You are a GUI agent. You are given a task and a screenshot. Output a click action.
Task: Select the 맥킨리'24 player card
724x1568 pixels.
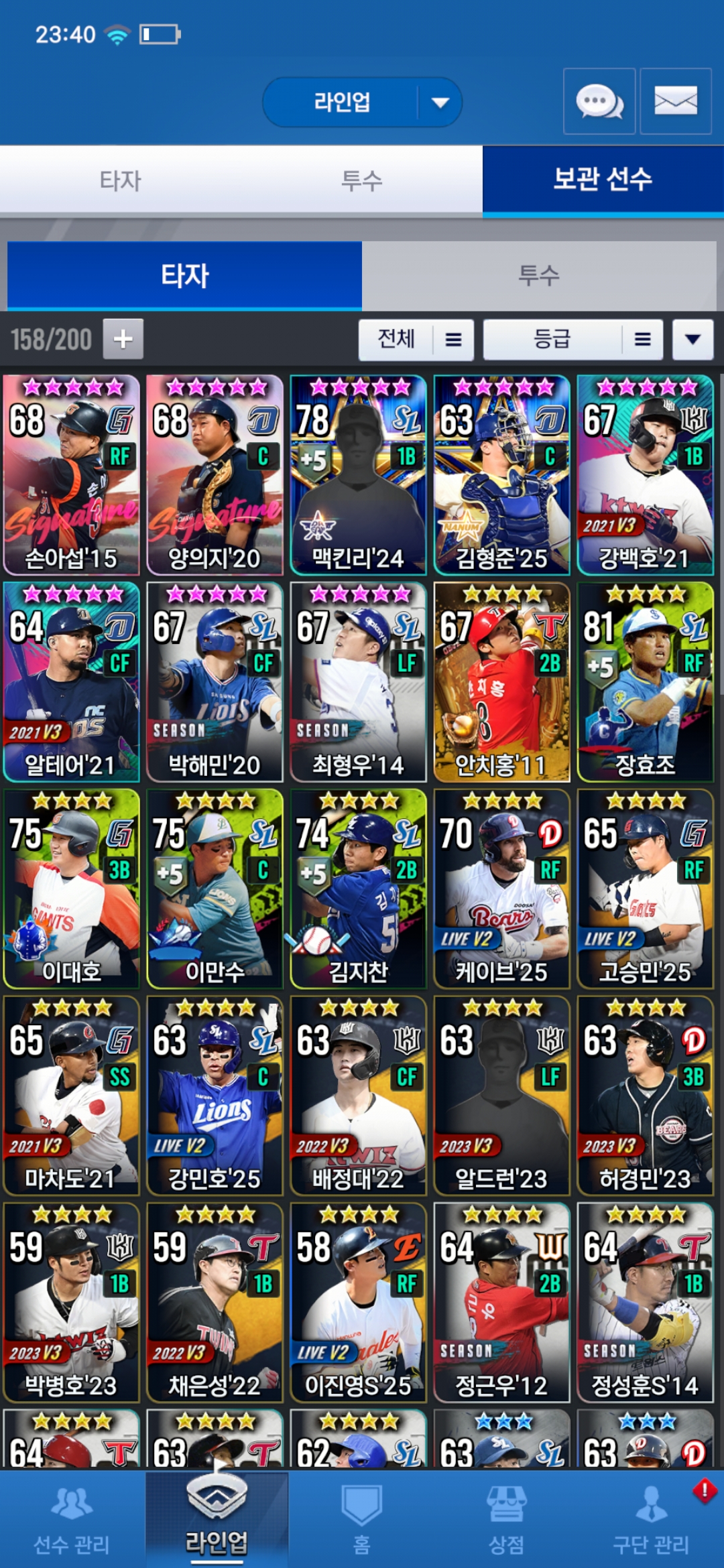[x=358, y=474]
